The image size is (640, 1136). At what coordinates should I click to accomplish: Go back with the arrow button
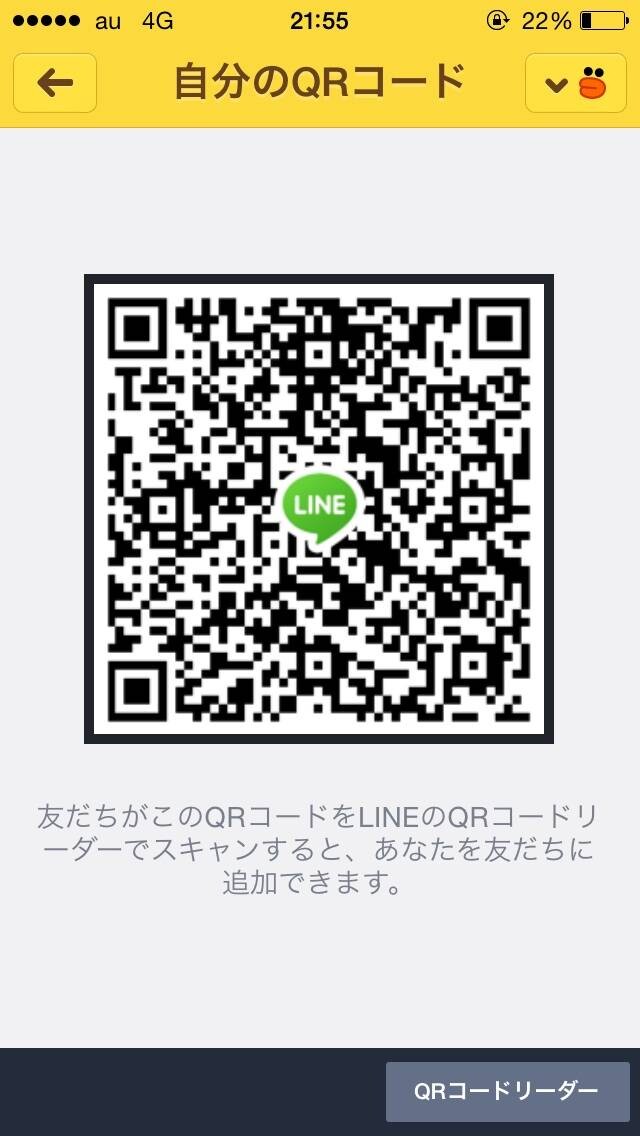[x=55, y=83]
